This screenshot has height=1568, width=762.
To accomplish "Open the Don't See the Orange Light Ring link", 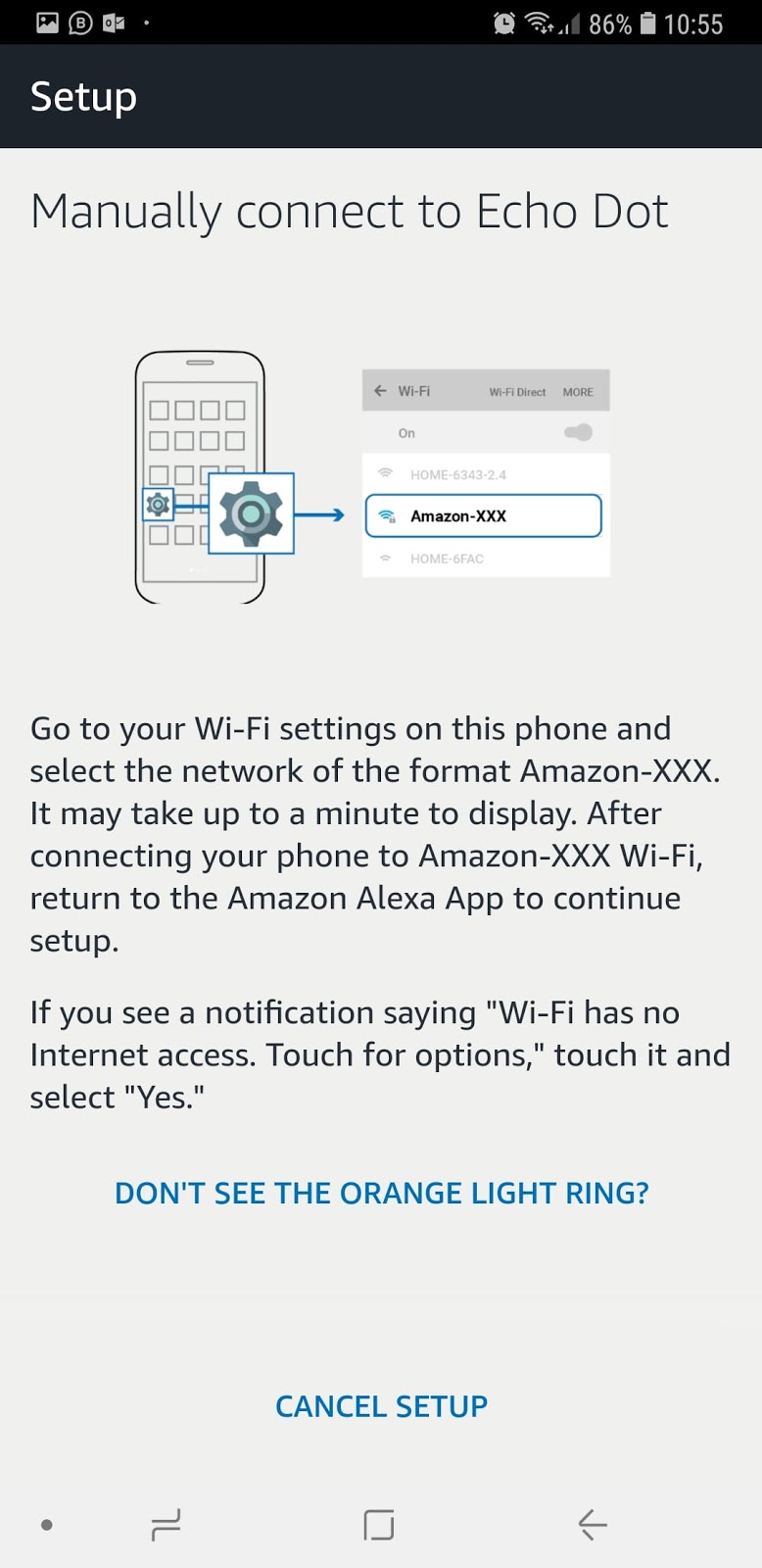I will pyautogui.click(x=381, y=1193).
